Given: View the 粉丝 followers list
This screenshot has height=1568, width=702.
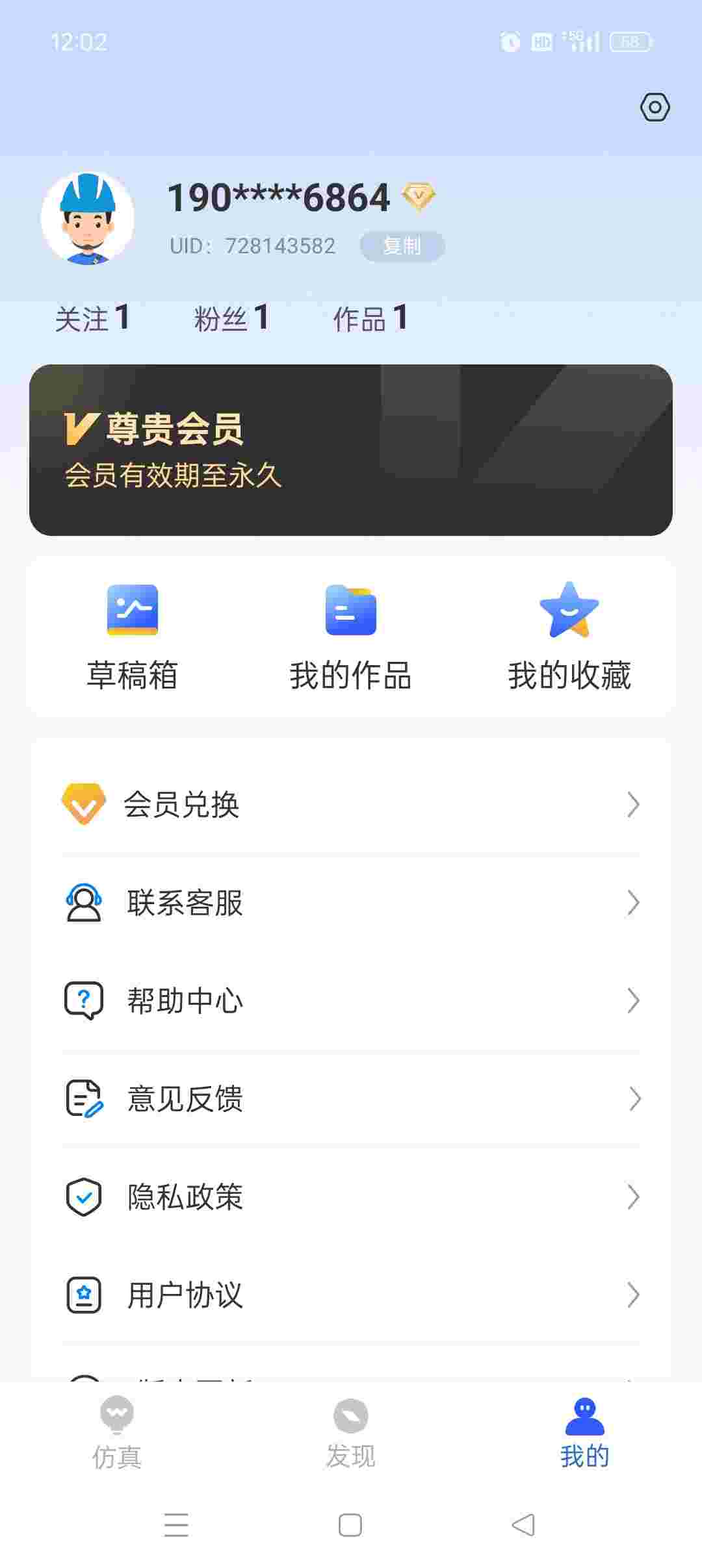Looking at the screenshot, I should (x=231, y=318).
